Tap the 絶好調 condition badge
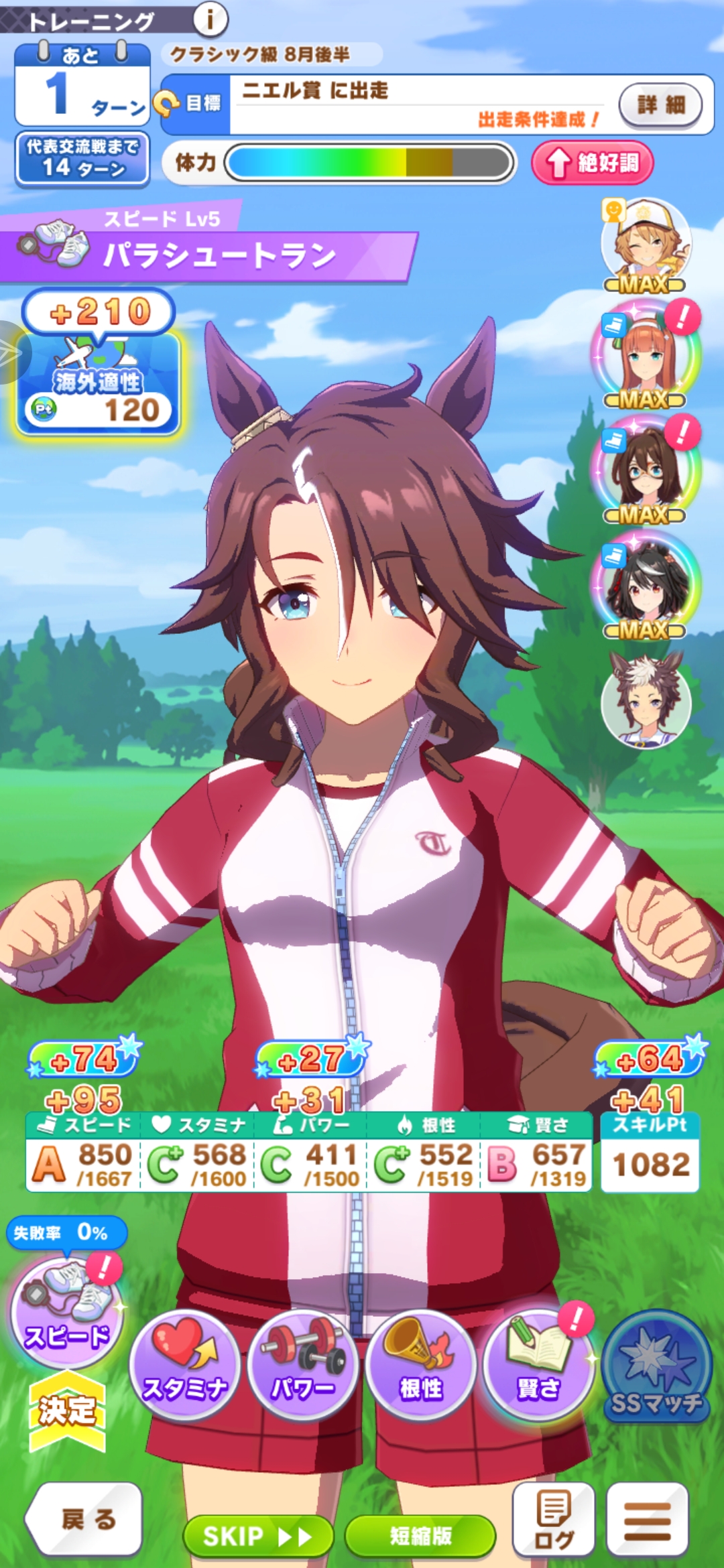Image resolution: width=724 pixels, height=1568 pixels. (592, 163)
